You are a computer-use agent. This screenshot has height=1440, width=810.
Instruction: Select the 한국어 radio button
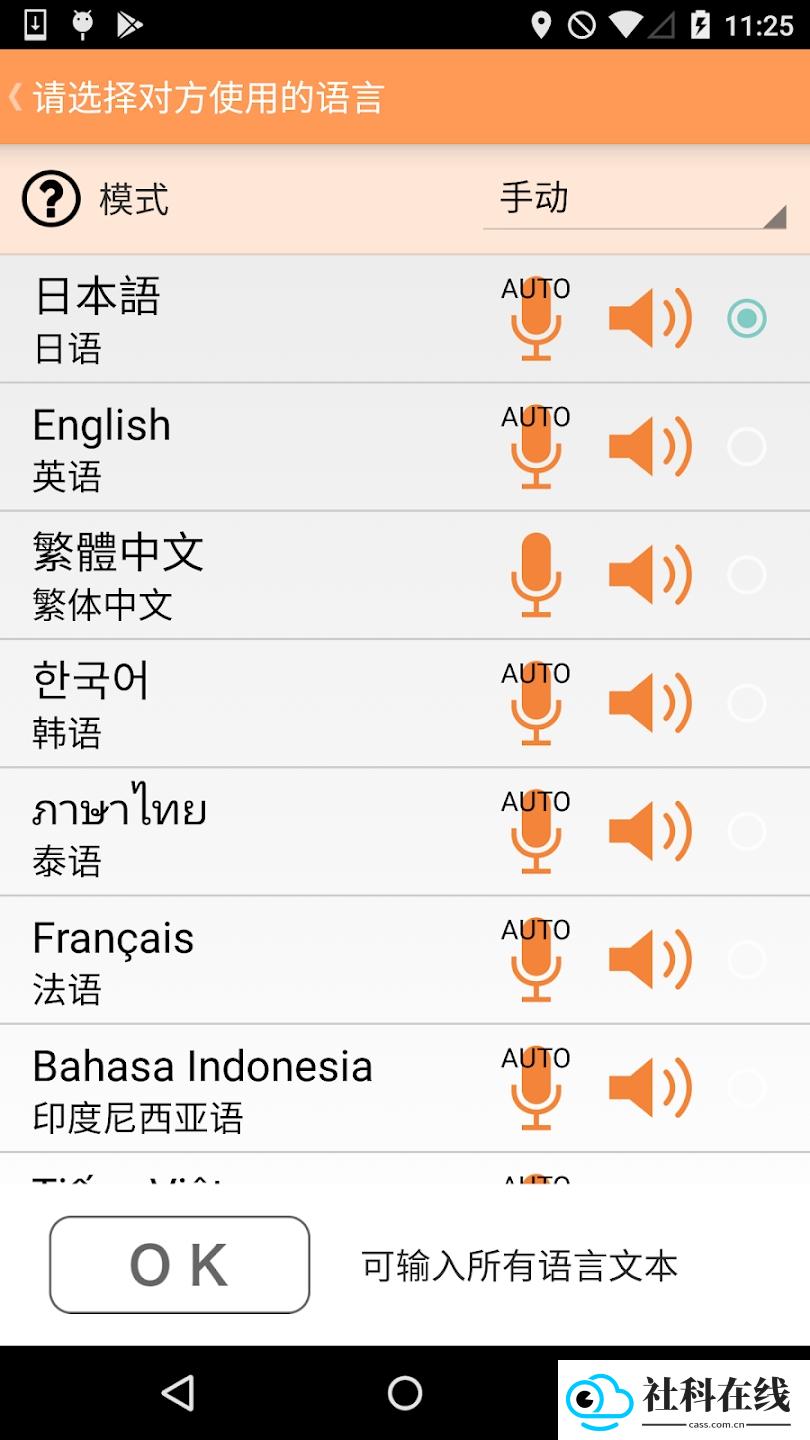coord(747,703)
